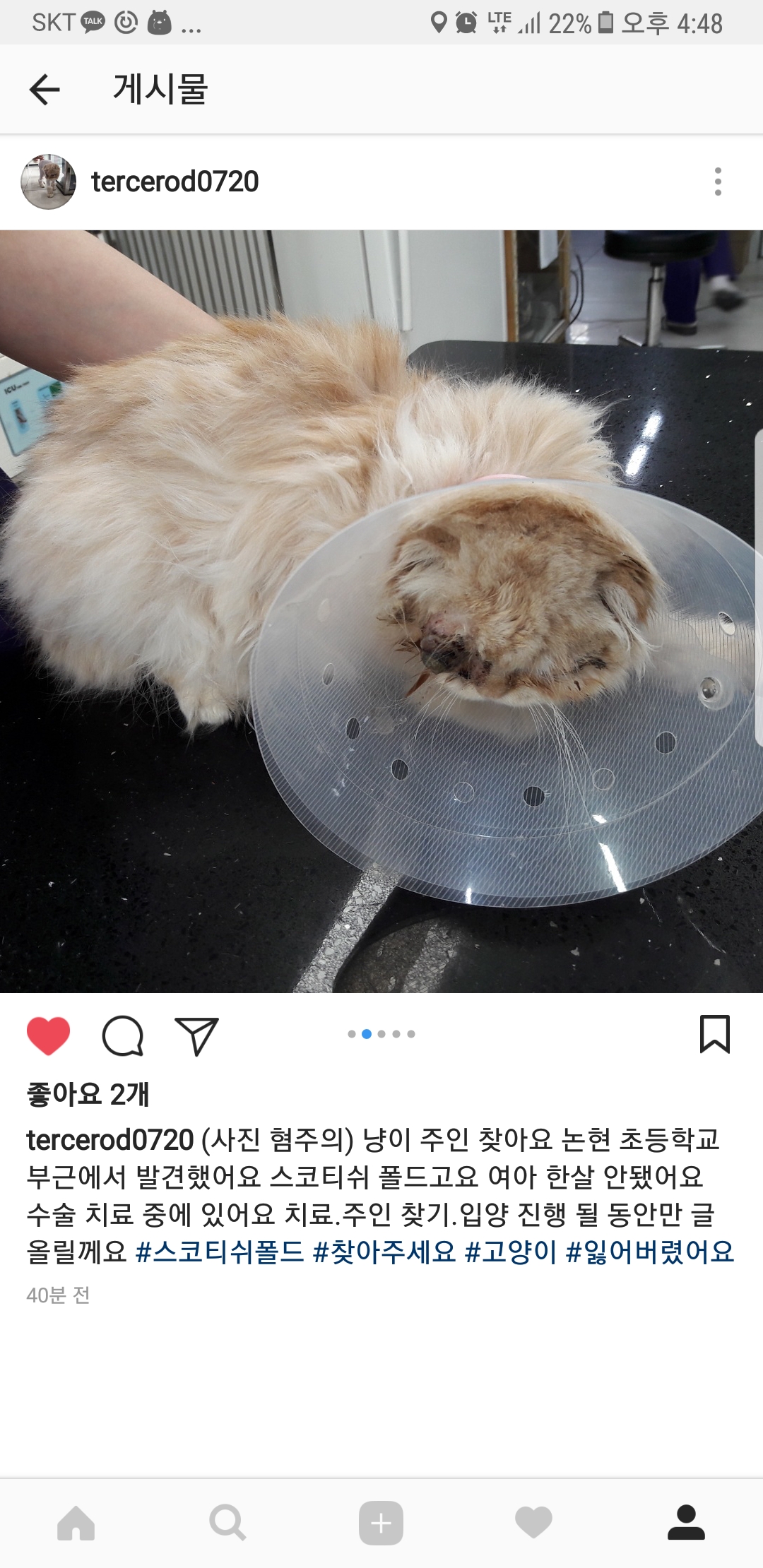This screenshot has width=763, height=1568.
Task: Switch to the Search tab
Action: [x=228, y=1522]
